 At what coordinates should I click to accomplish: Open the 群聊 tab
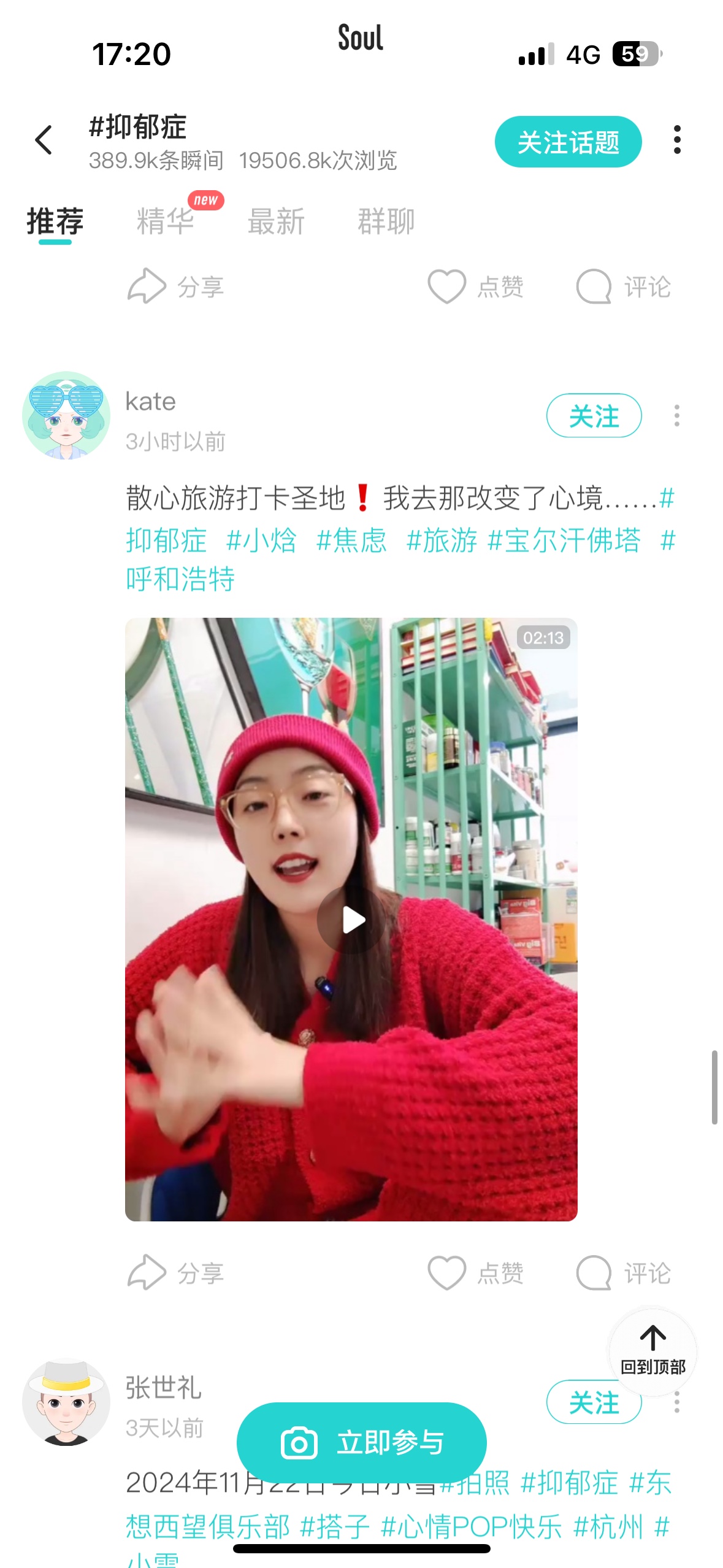[x=386, y=221]
